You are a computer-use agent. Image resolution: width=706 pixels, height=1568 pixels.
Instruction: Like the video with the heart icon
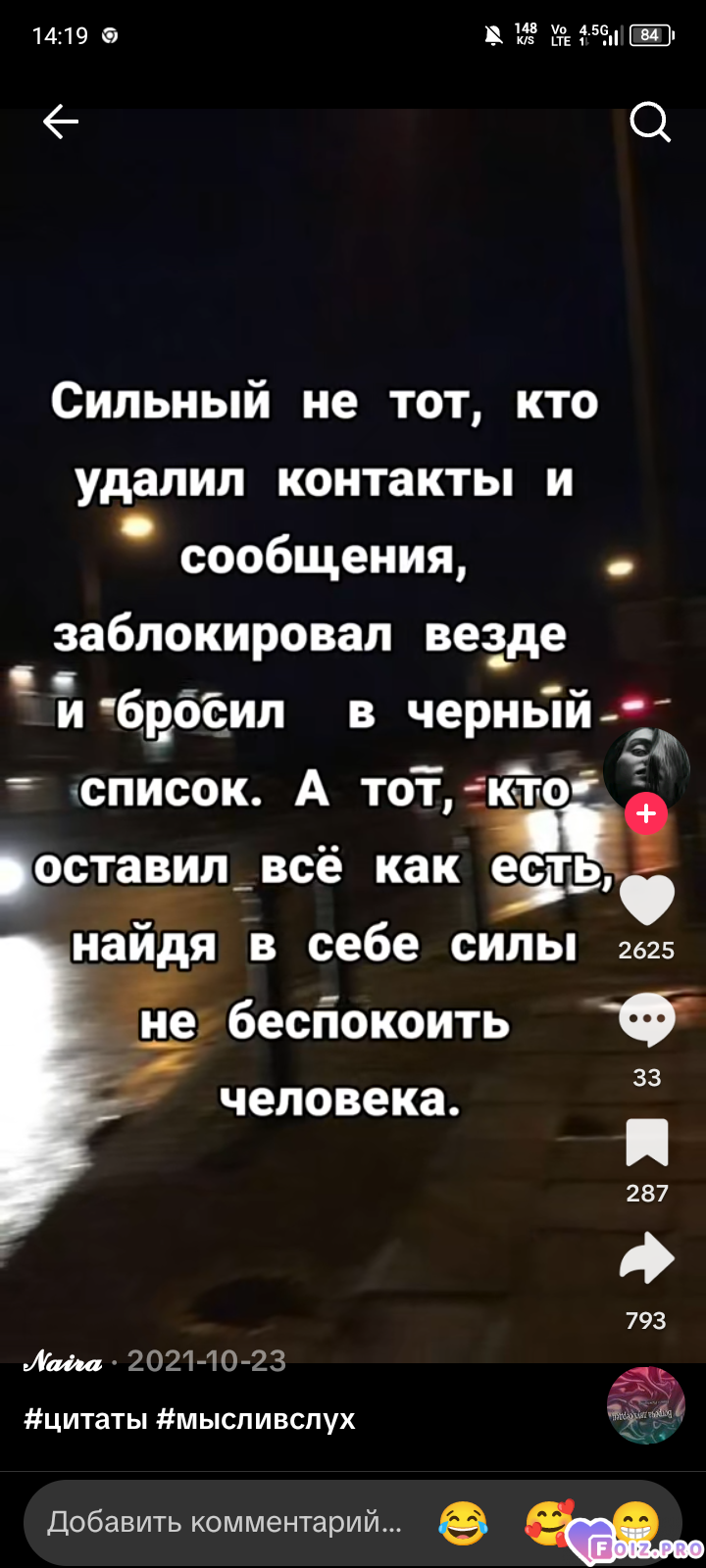(x=647, y=900)
